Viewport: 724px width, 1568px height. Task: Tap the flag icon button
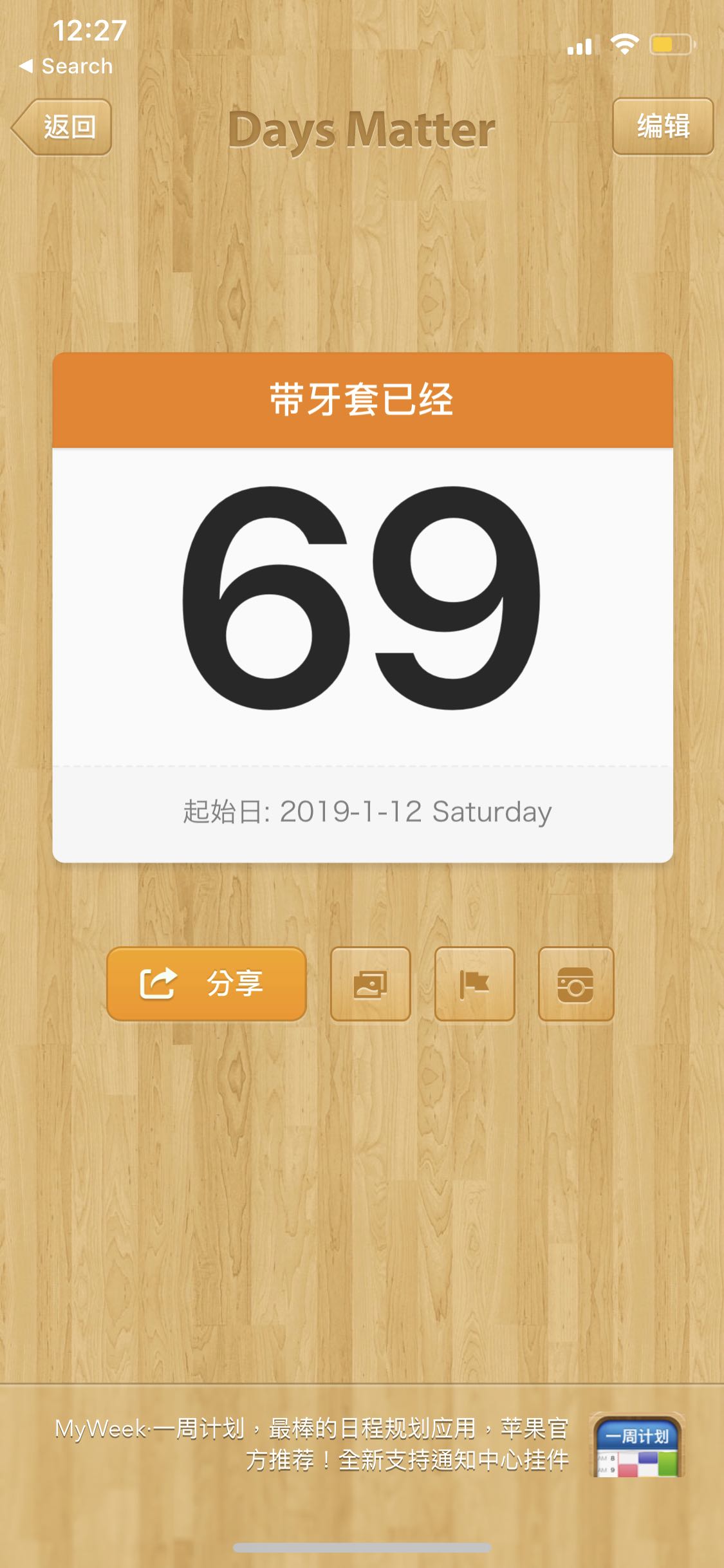(x=474, y=984)
